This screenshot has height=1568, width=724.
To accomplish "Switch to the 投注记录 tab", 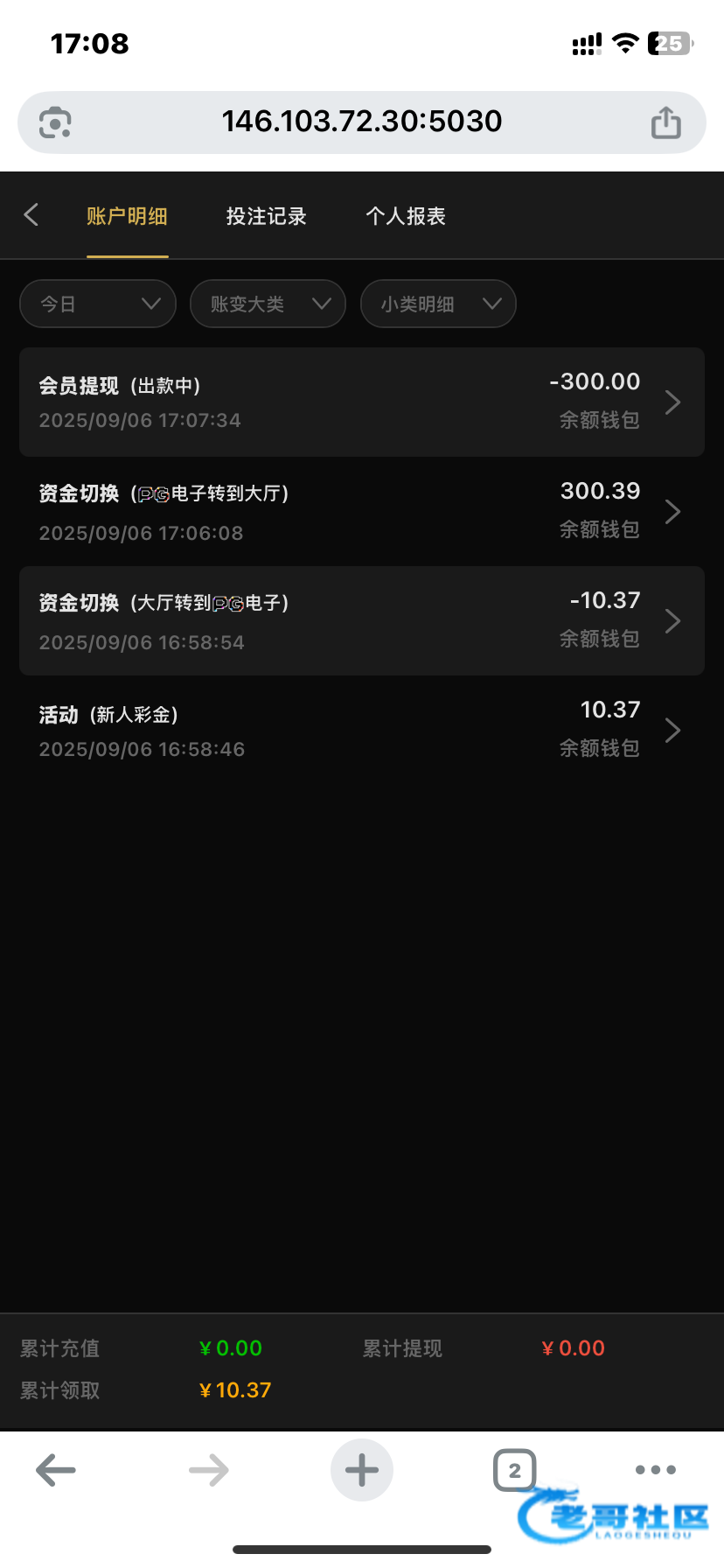I will point(266,216).
